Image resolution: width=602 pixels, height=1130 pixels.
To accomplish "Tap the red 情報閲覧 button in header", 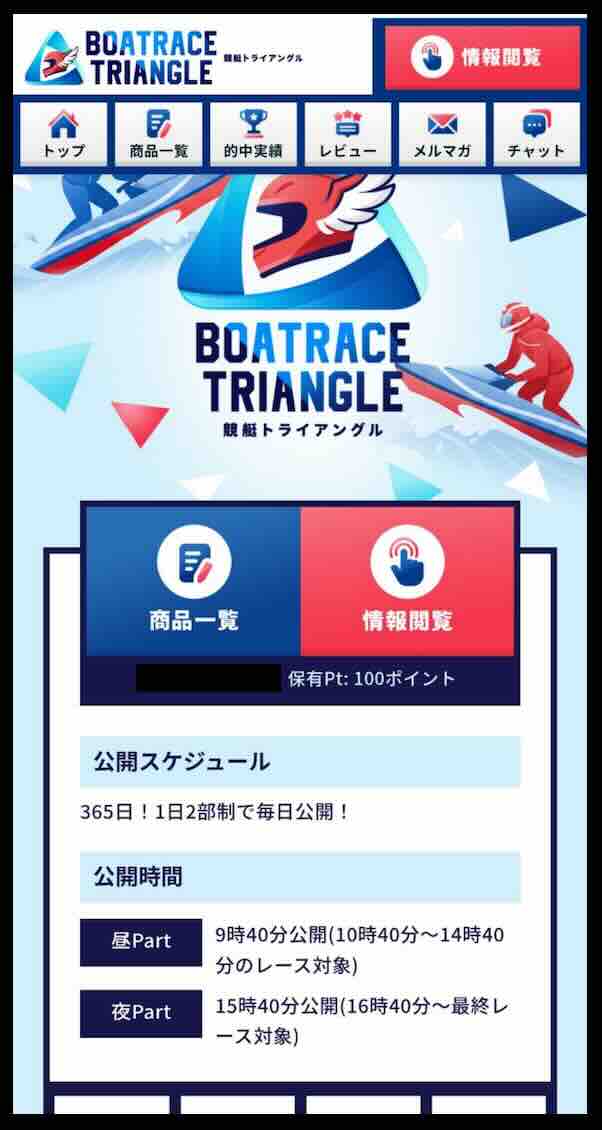I will pyautogui.click(x=482, y=58).
